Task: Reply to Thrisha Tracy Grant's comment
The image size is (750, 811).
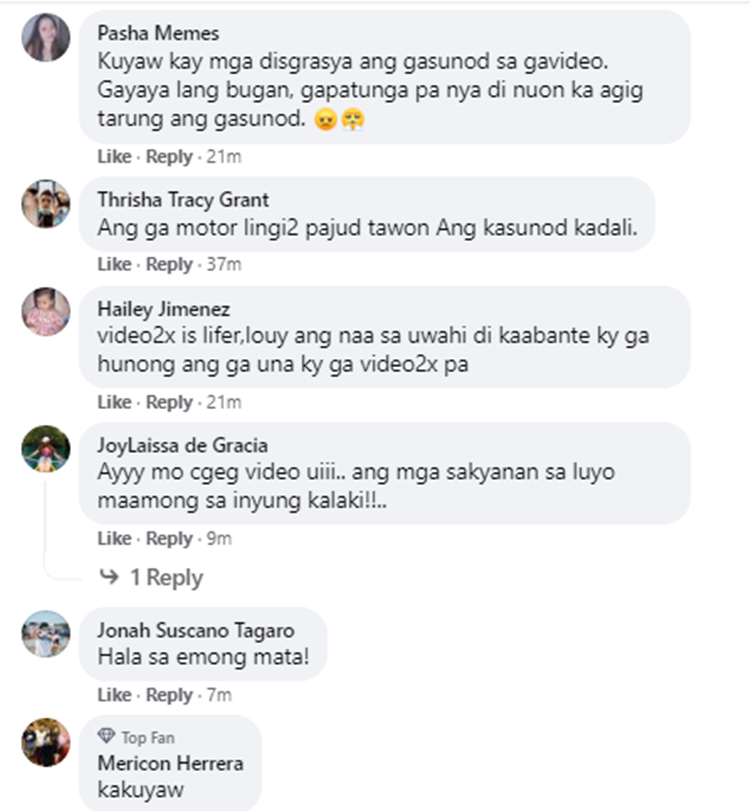Action: pyautogui.click(x=169, y=264)
